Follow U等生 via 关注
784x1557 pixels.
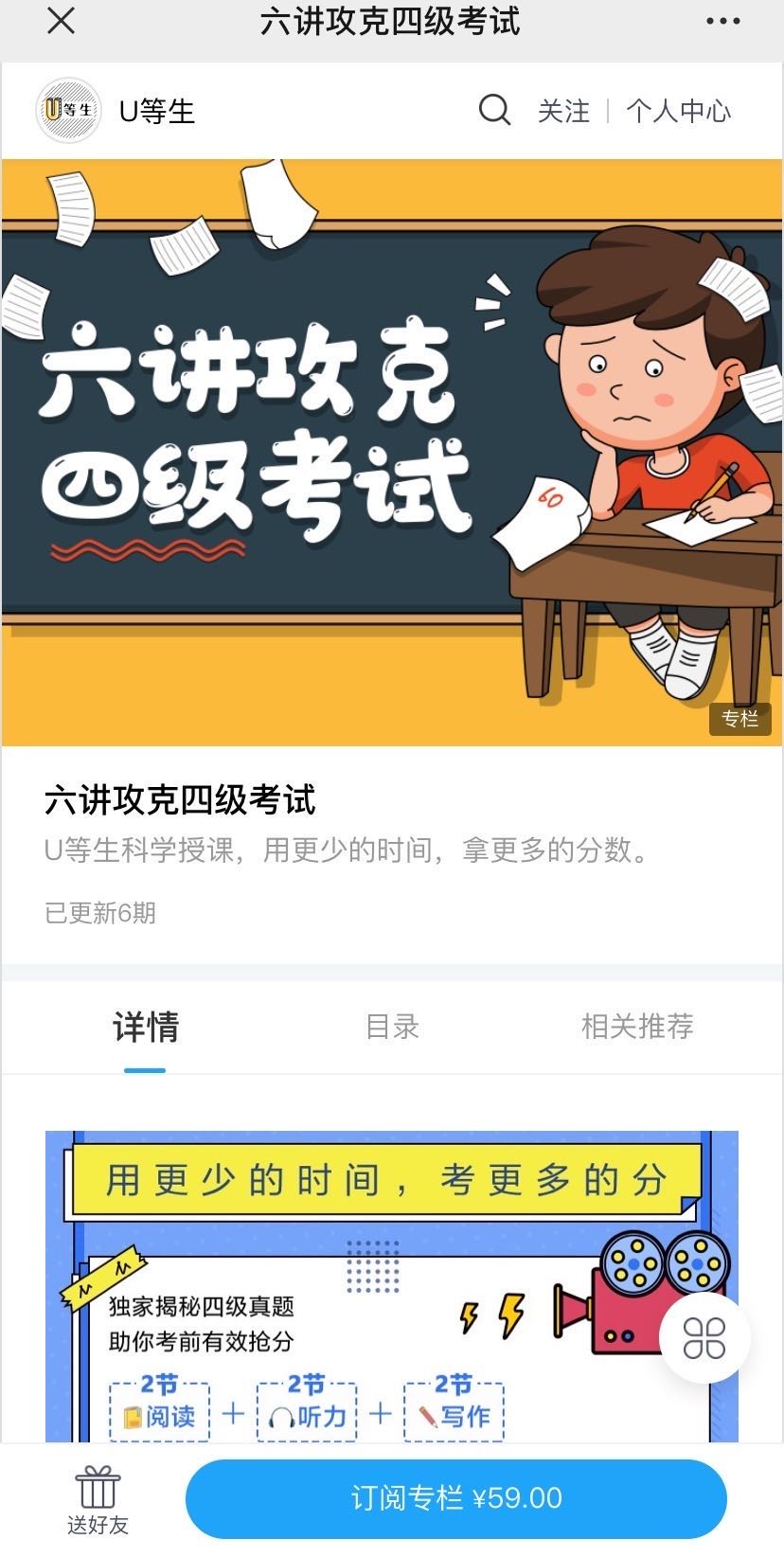click(563, 111)
